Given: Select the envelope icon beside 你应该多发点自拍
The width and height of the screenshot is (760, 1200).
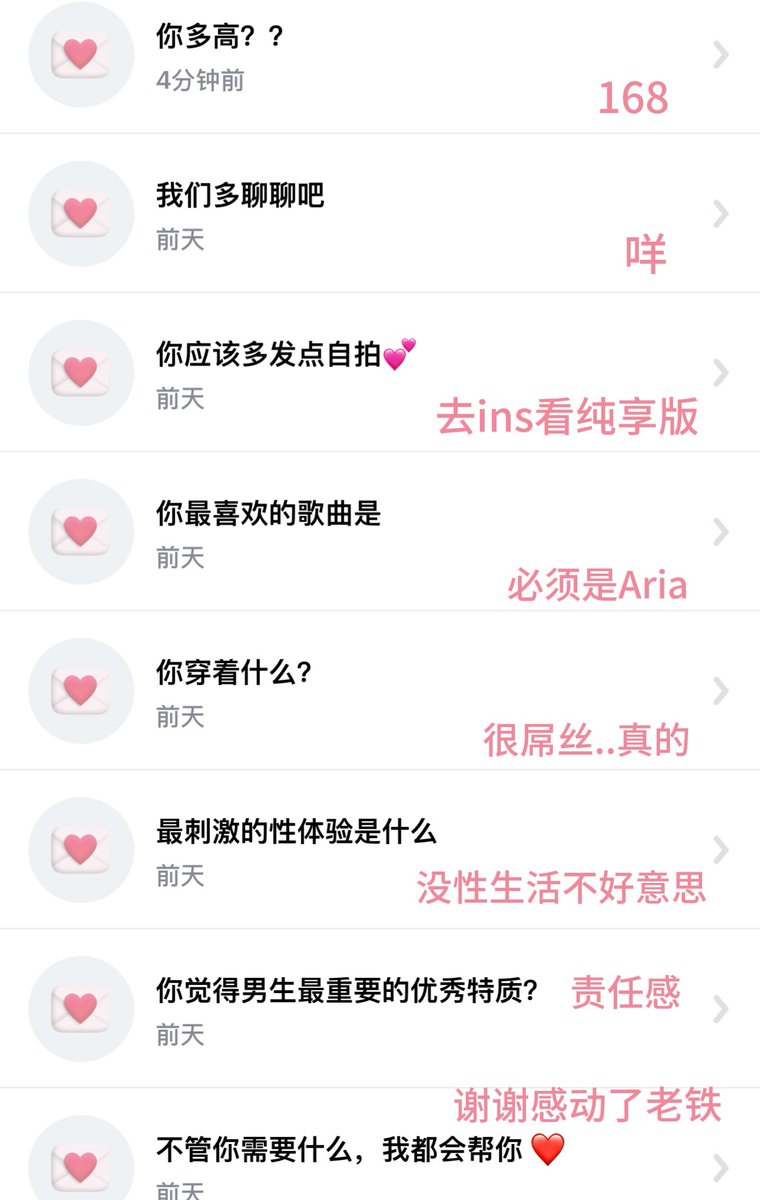Looking at the screenshot, I should (80, 372).
